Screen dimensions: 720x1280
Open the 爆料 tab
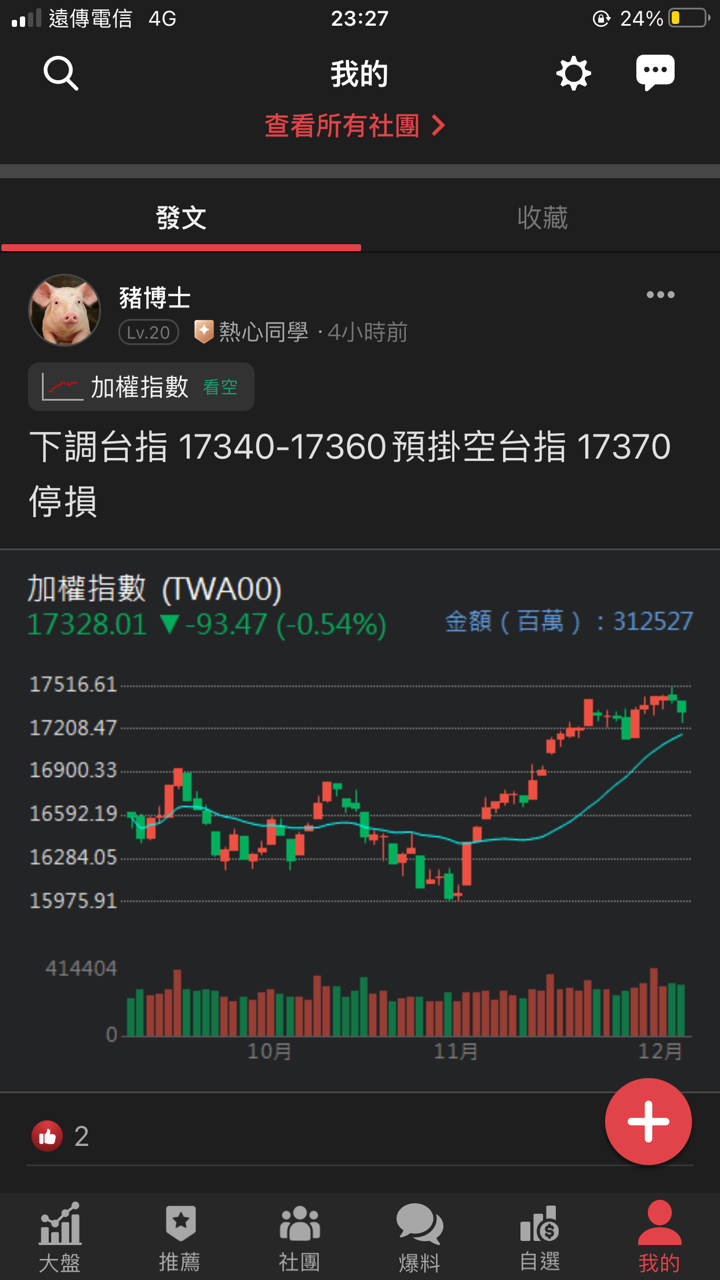419,1238
